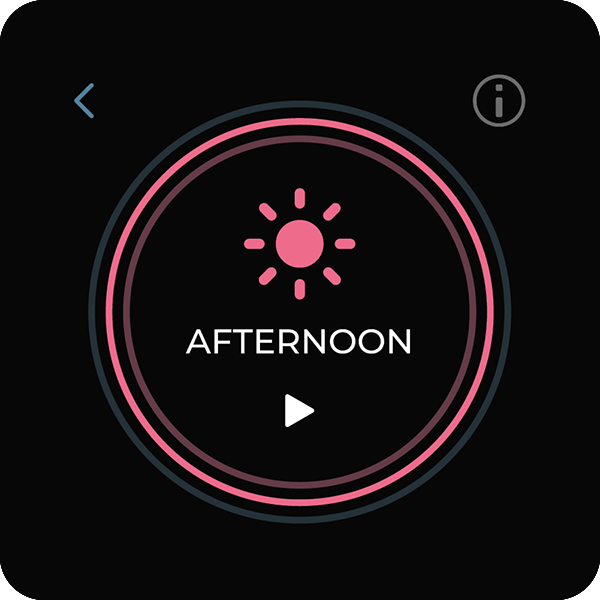Go back using the arrow icon
The image size is (600, 600).
[85, 101]
